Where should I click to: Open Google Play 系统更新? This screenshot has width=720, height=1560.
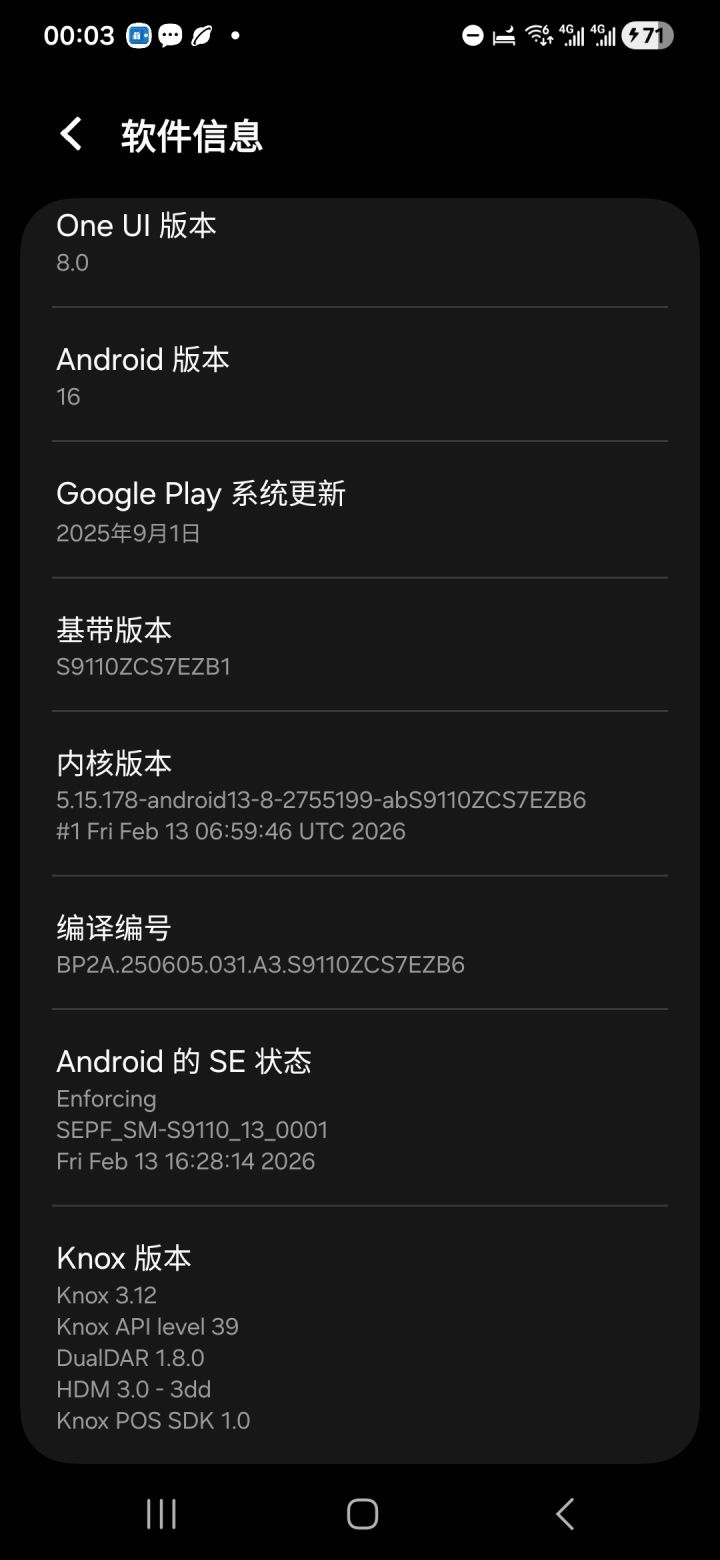pos(360,511)
